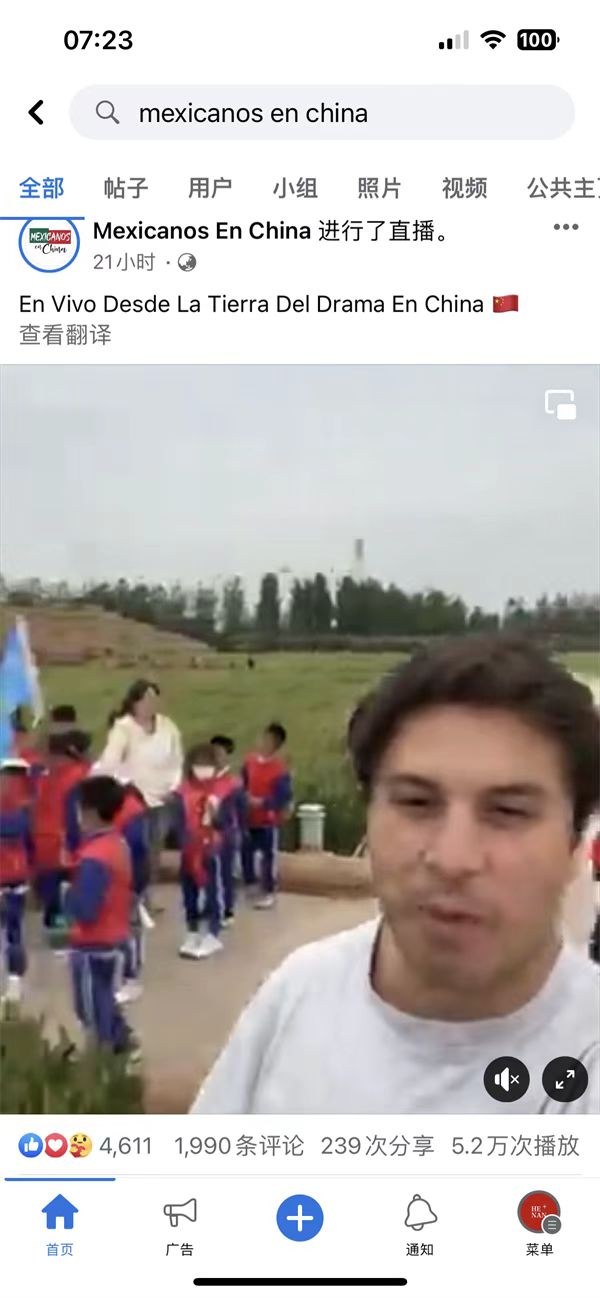Open the 广告 tab
Screen dimensions: 600x1298
tap(180, 1224)
